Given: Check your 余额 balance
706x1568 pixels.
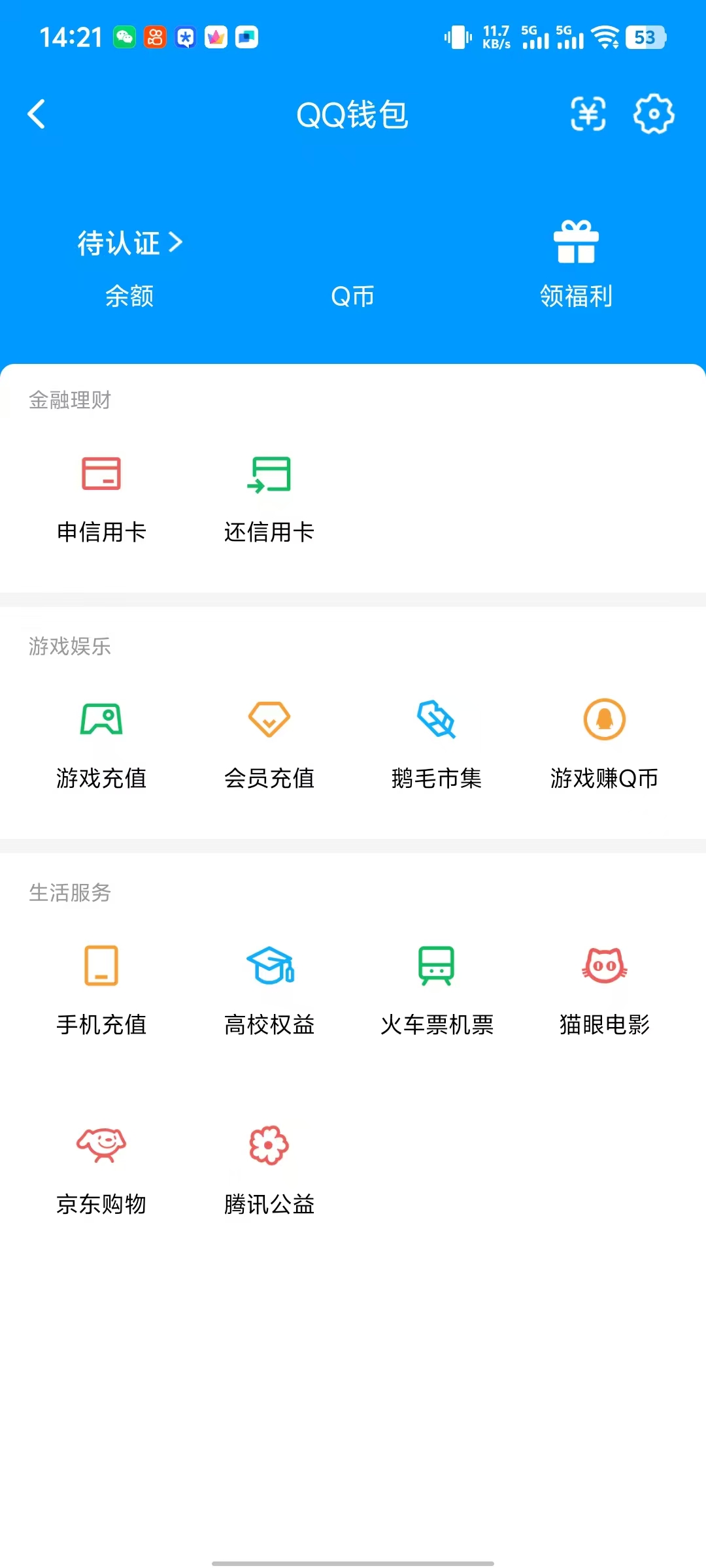Looking at the screenshot, I should coord(128,297).
